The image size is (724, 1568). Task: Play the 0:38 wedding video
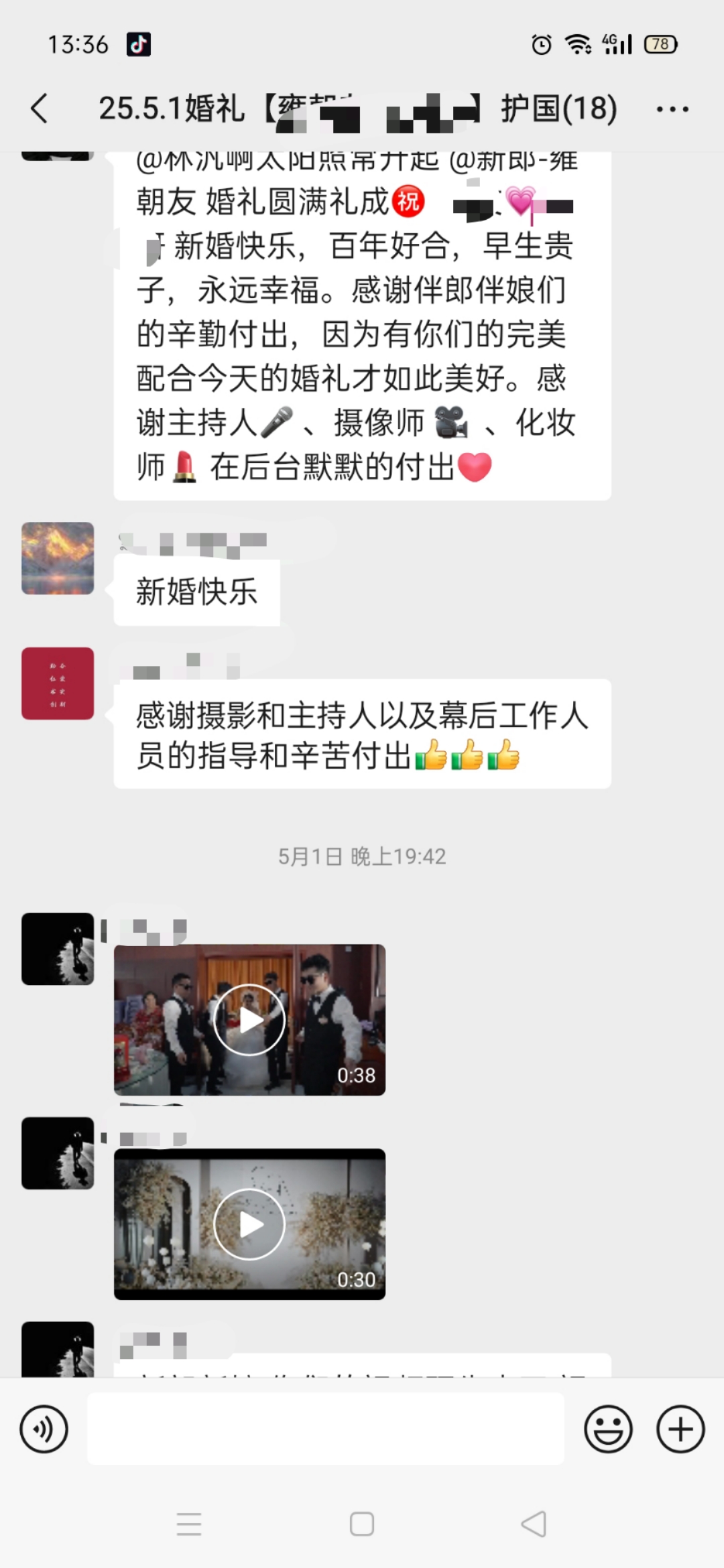(x=249, y=1020)
